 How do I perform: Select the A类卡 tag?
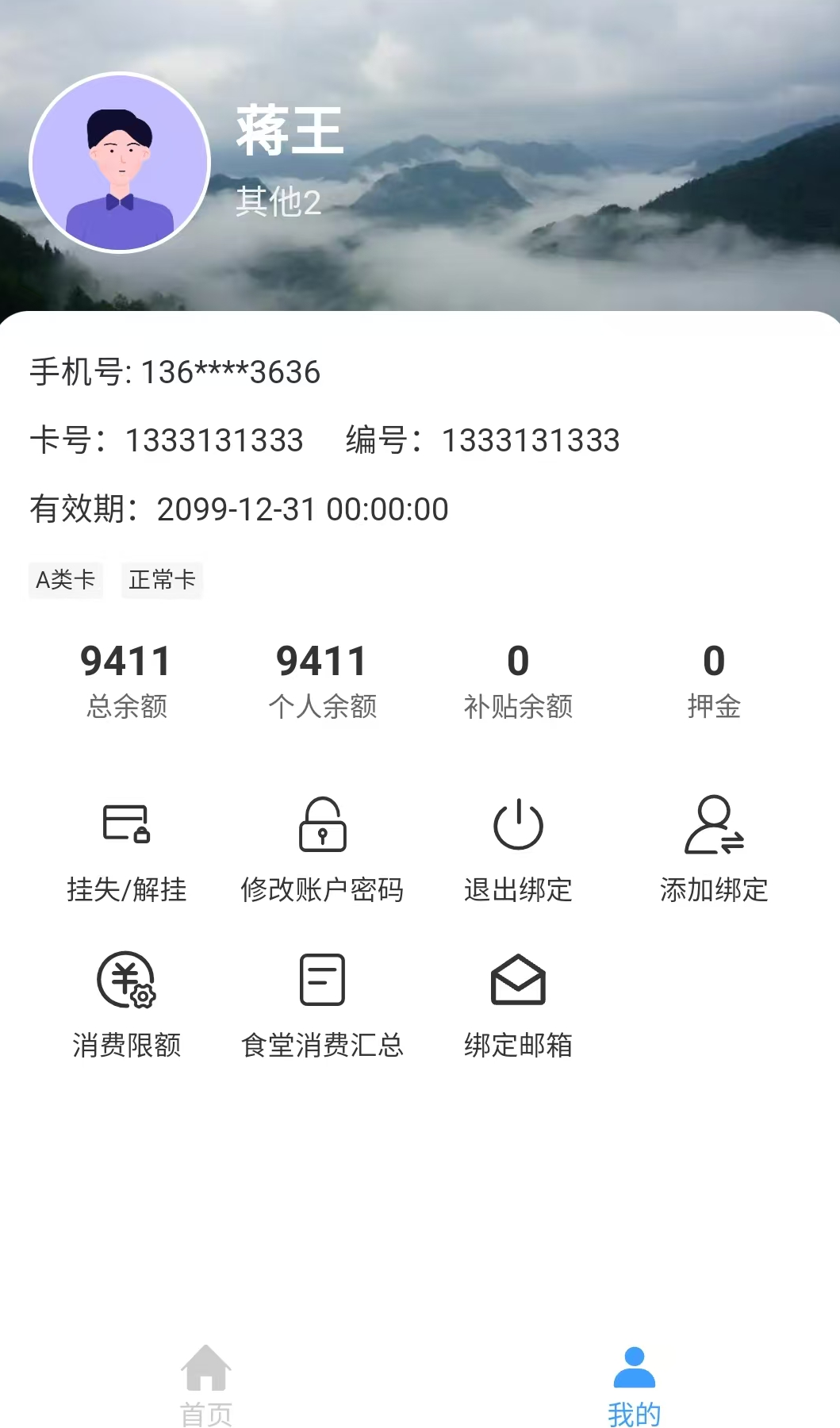pos(66,580)
